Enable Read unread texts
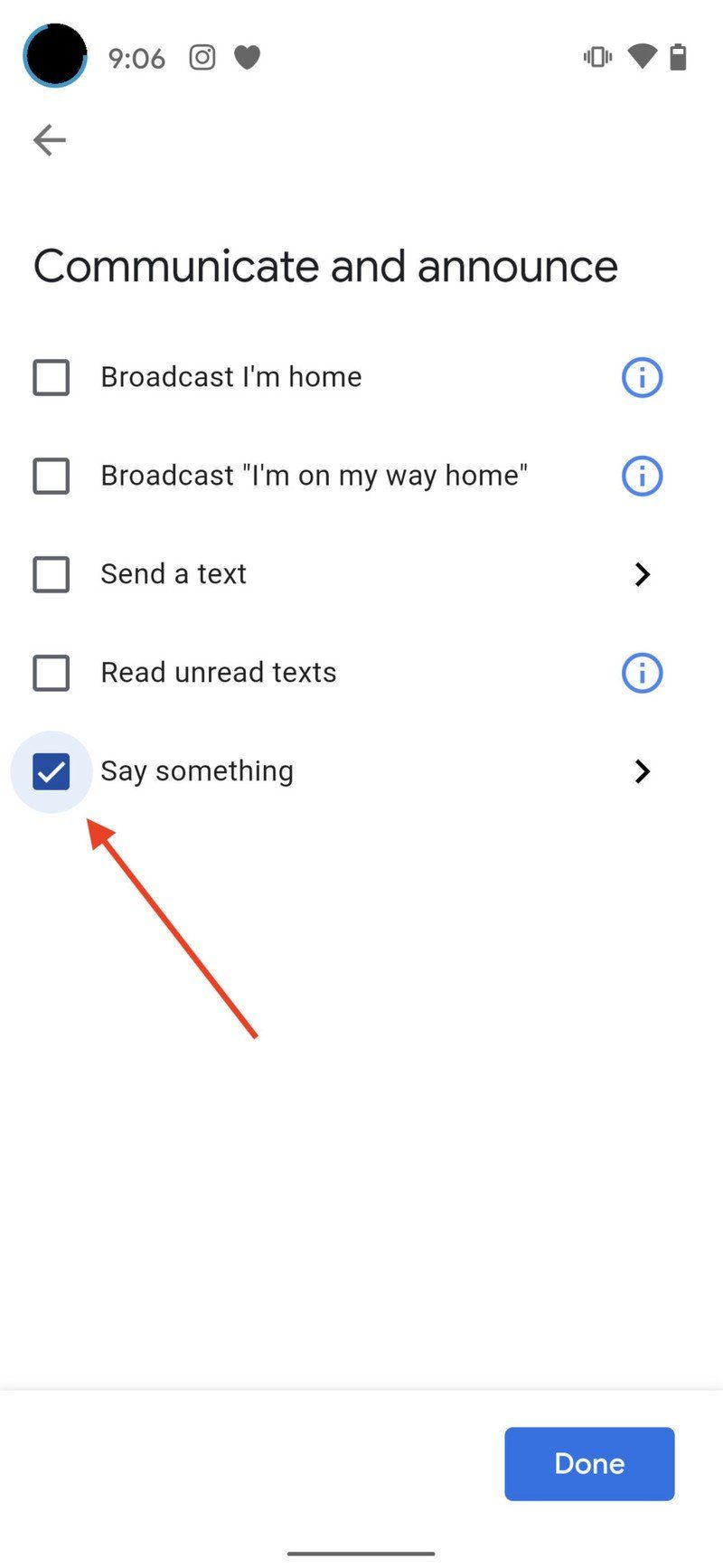Viewport: 723px width, 1568px height. coord(51,673)
